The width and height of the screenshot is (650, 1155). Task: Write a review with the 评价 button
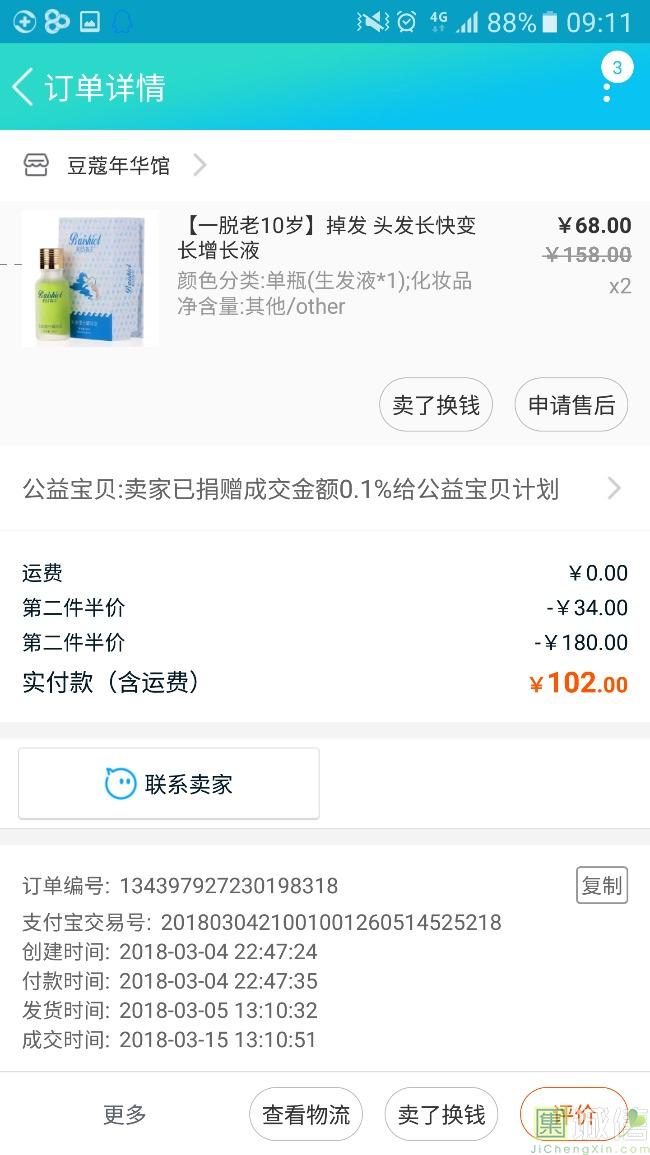pyautogui.click(x=574, y=1114)
